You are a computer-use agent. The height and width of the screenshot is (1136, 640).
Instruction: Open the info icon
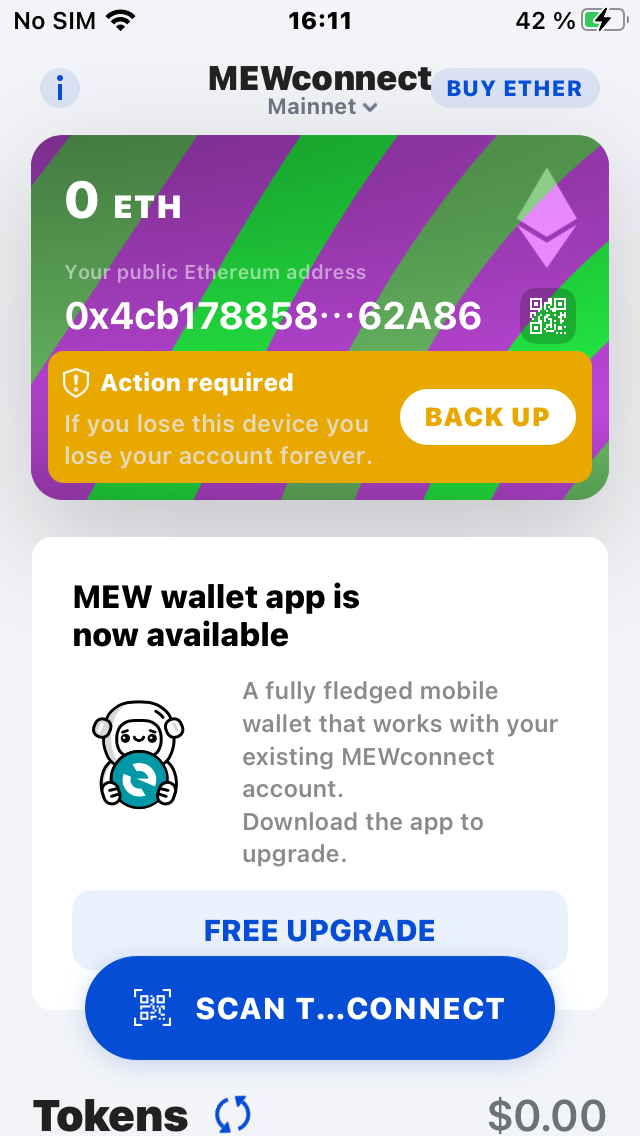click(60, 89)
